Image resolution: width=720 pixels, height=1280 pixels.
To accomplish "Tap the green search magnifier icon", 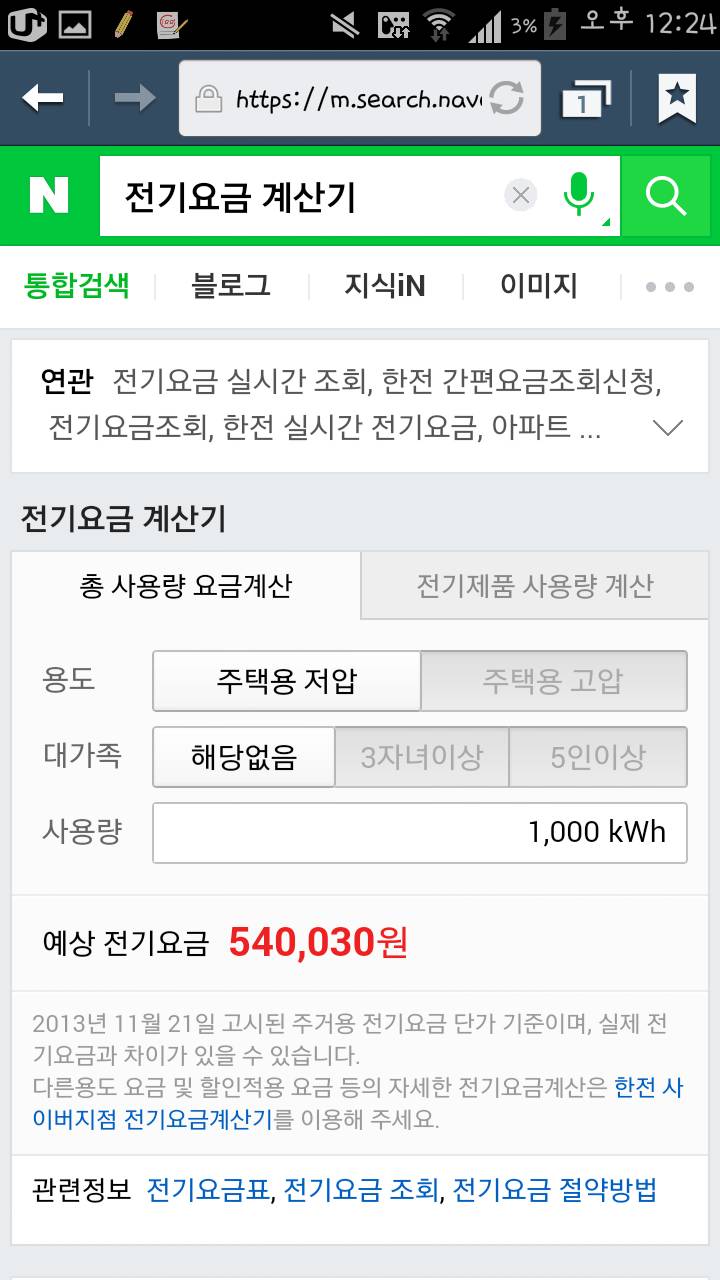I will pos(667,195).
